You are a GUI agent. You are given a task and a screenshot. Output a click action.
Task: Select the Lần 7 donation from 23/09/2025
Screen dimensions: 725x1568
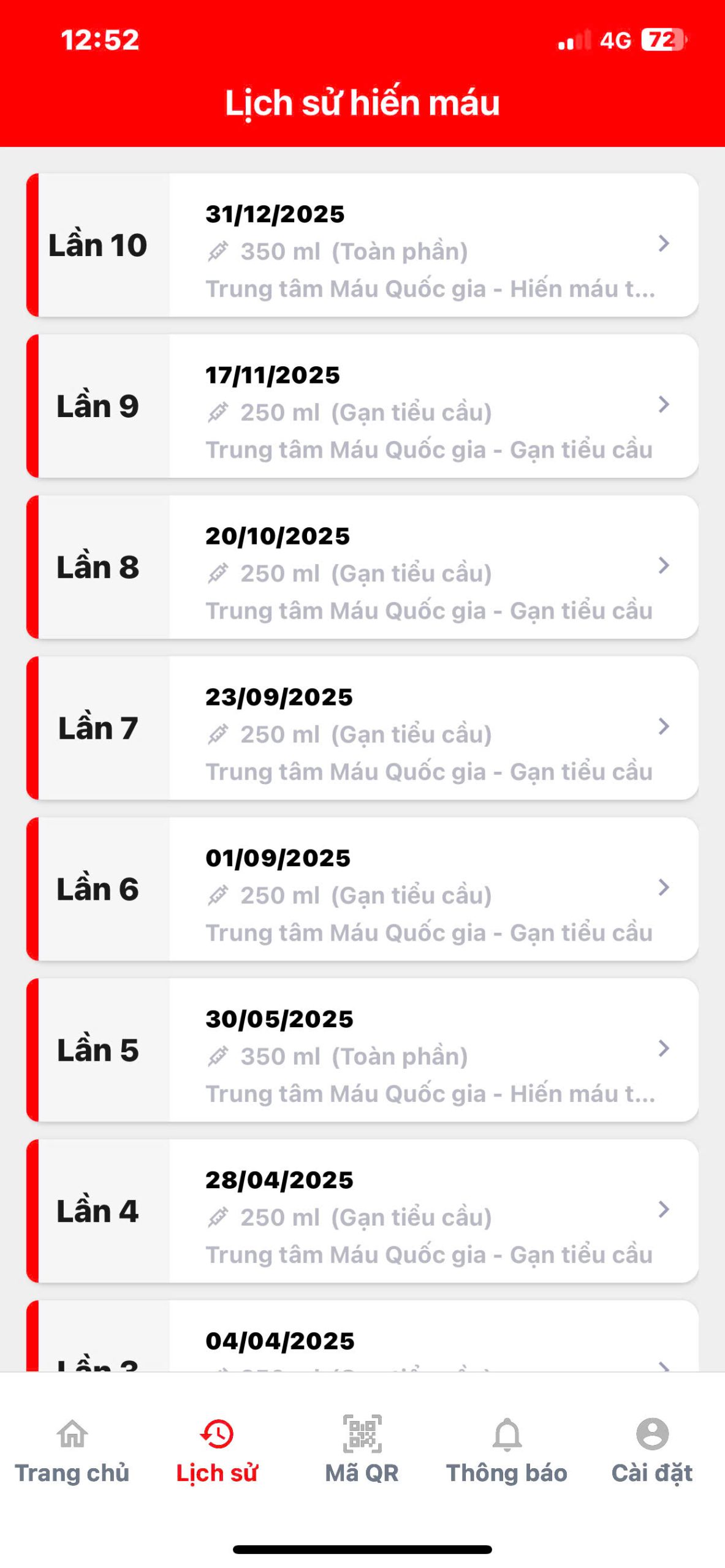(362, 728)
